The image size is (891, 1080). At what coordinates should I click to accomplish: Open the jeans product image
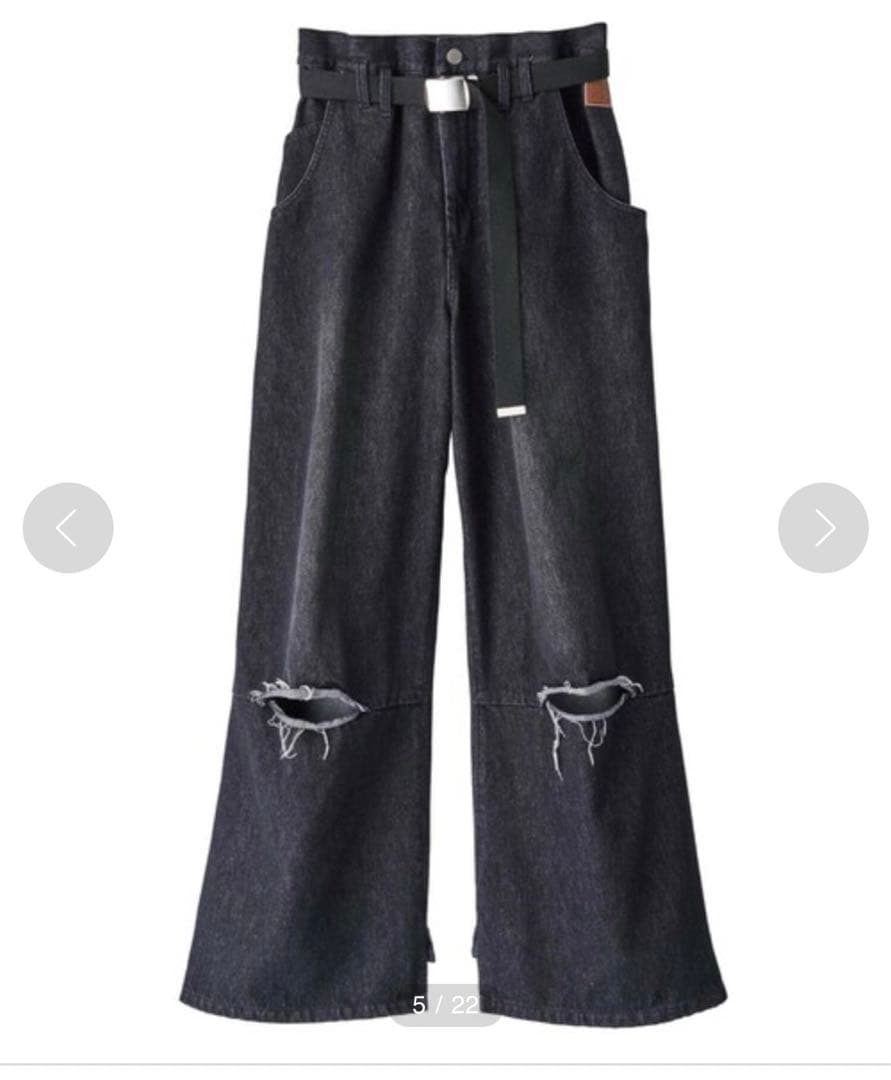click(x=453, y=526)
